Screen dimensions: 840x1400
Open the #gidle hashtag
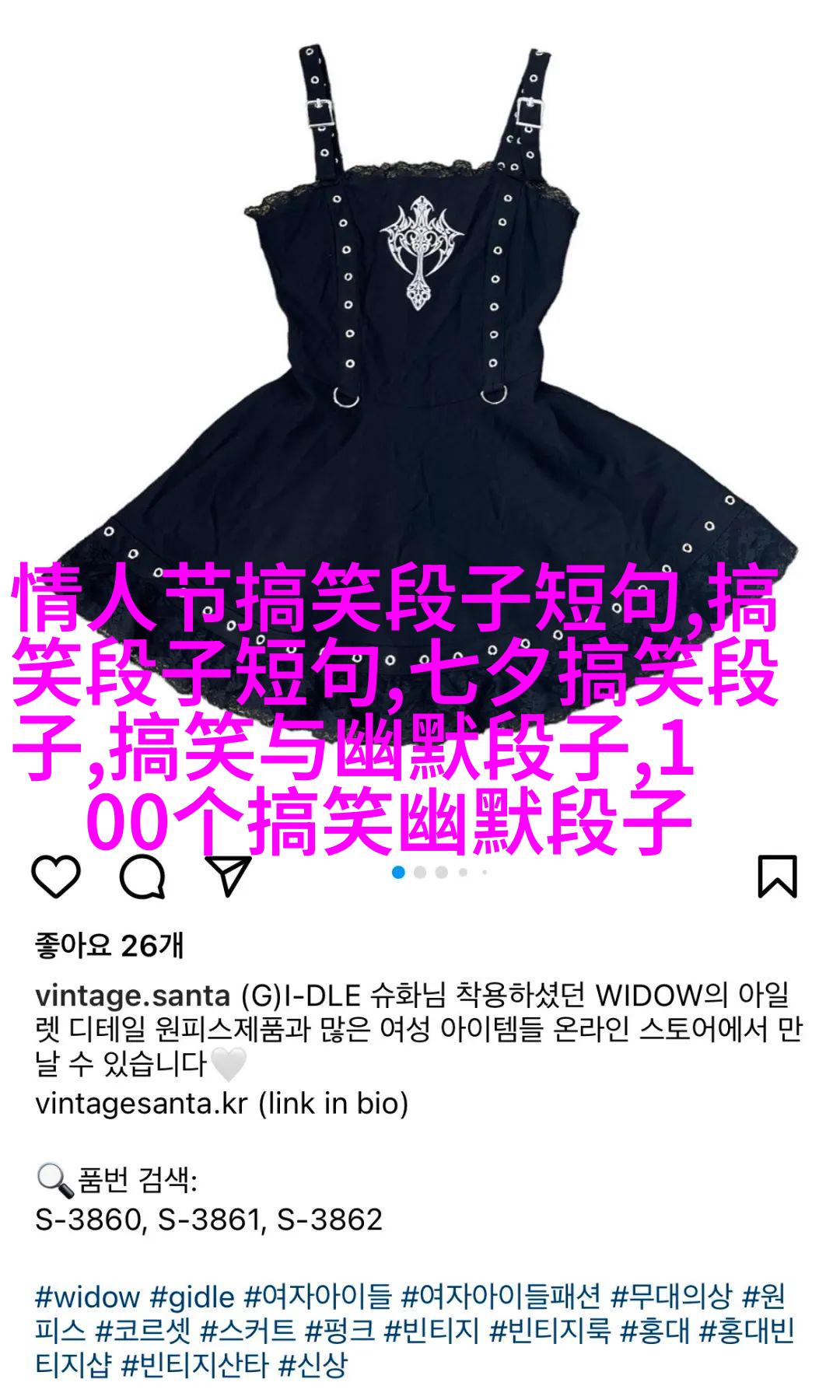point(192,1297)
